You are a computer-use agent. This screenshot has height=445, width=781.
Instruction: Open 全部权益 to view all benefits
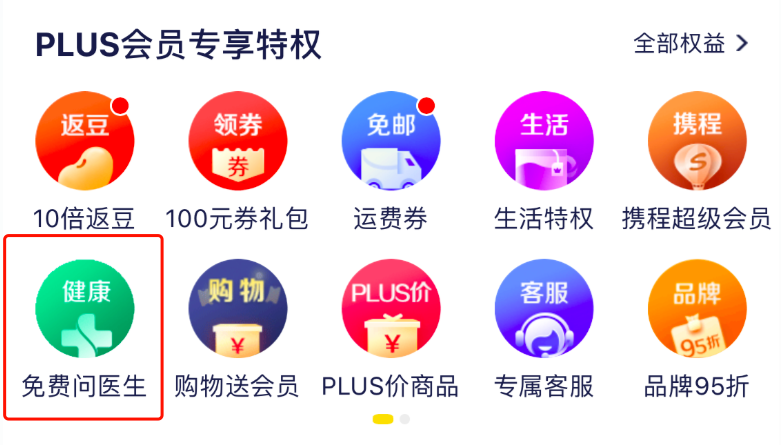(690, 43)
